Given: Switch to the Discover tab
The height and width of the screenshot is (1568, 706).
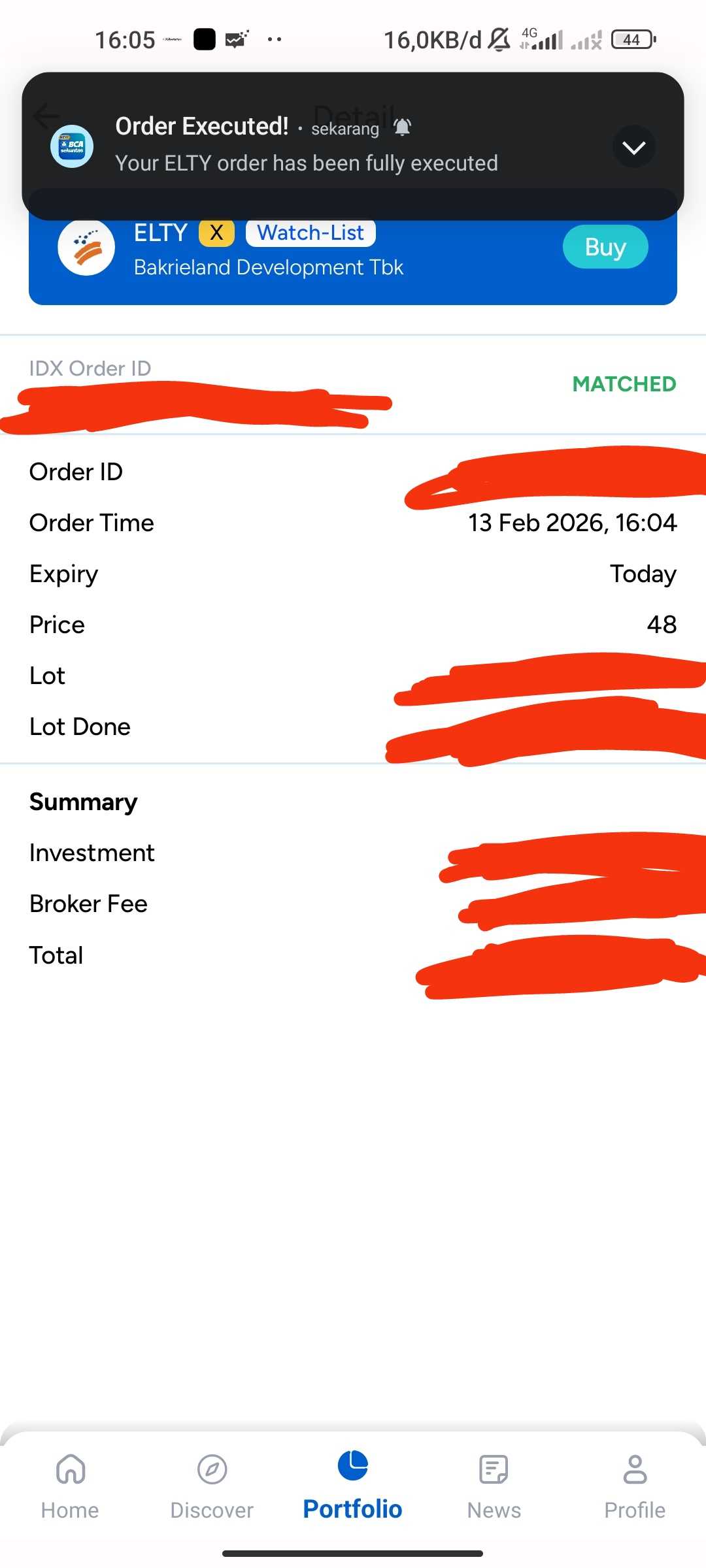Looking at the screenshot, I should click(212, 1487).
